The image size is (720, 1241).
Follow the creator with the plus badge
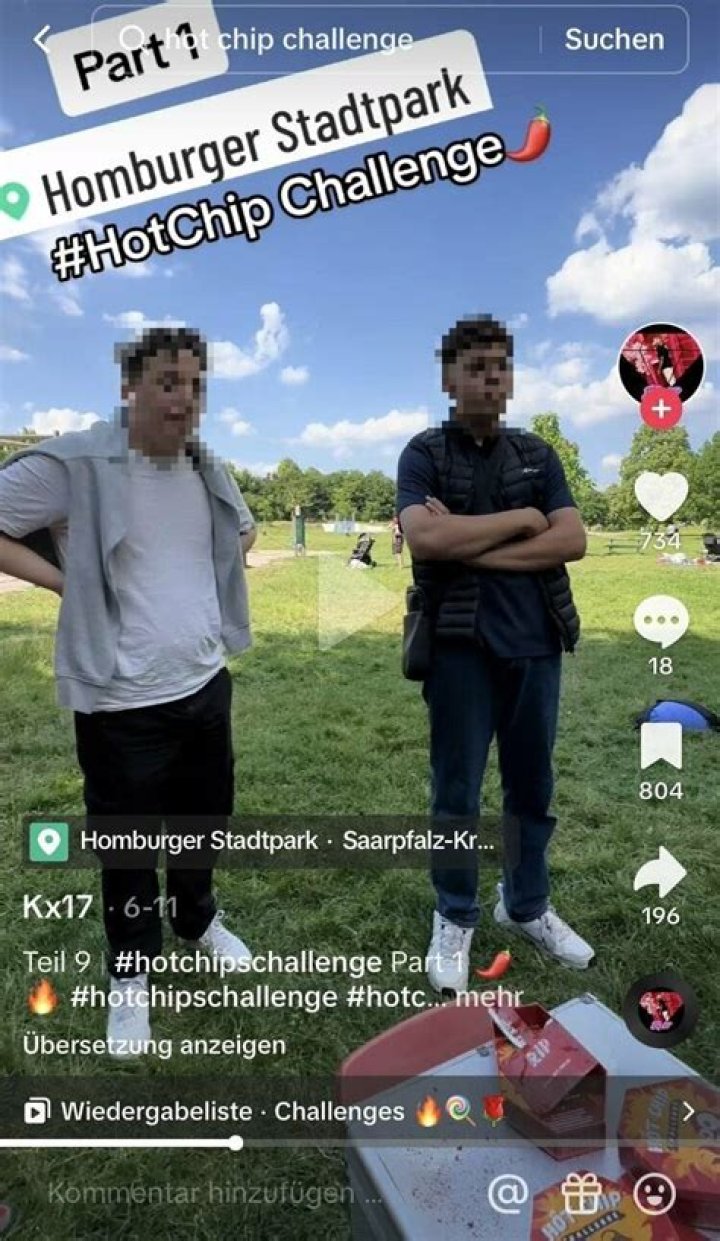point(661,410)
